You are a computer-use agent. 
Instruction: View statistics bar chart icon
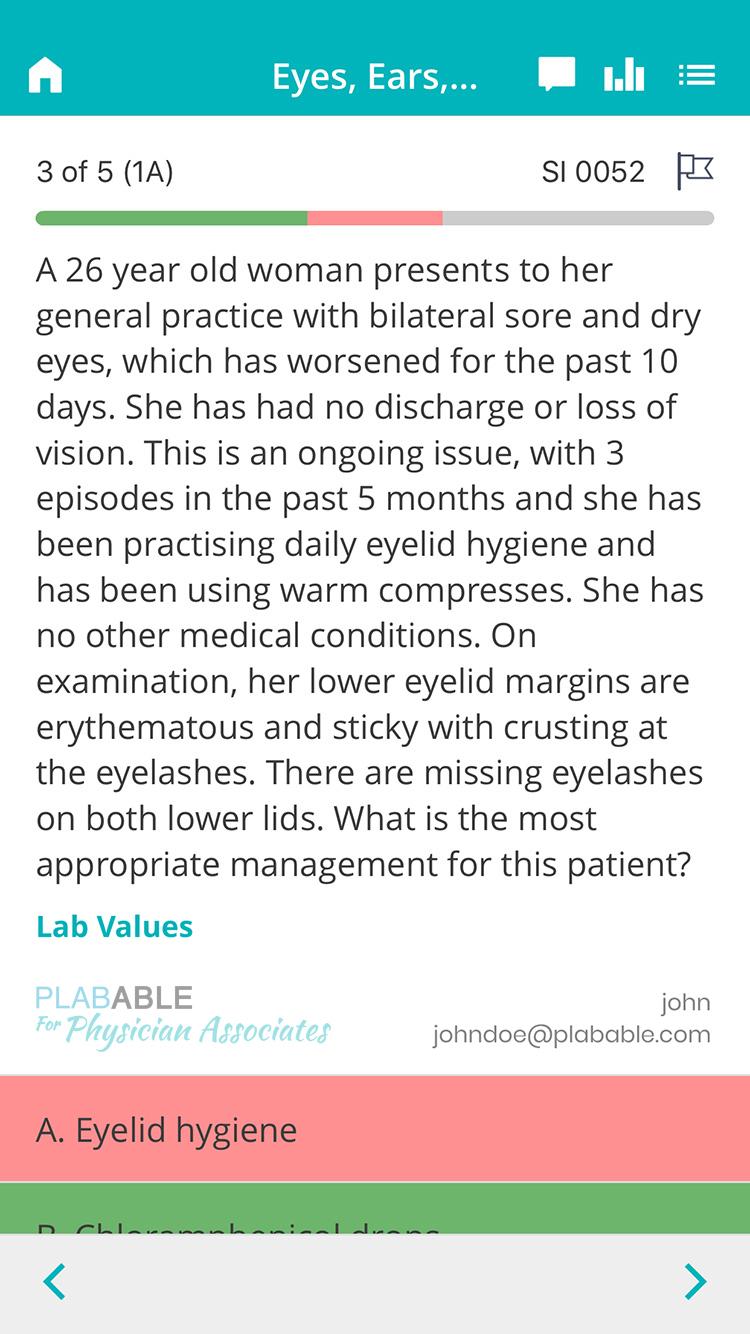click(x=624, y=75)
